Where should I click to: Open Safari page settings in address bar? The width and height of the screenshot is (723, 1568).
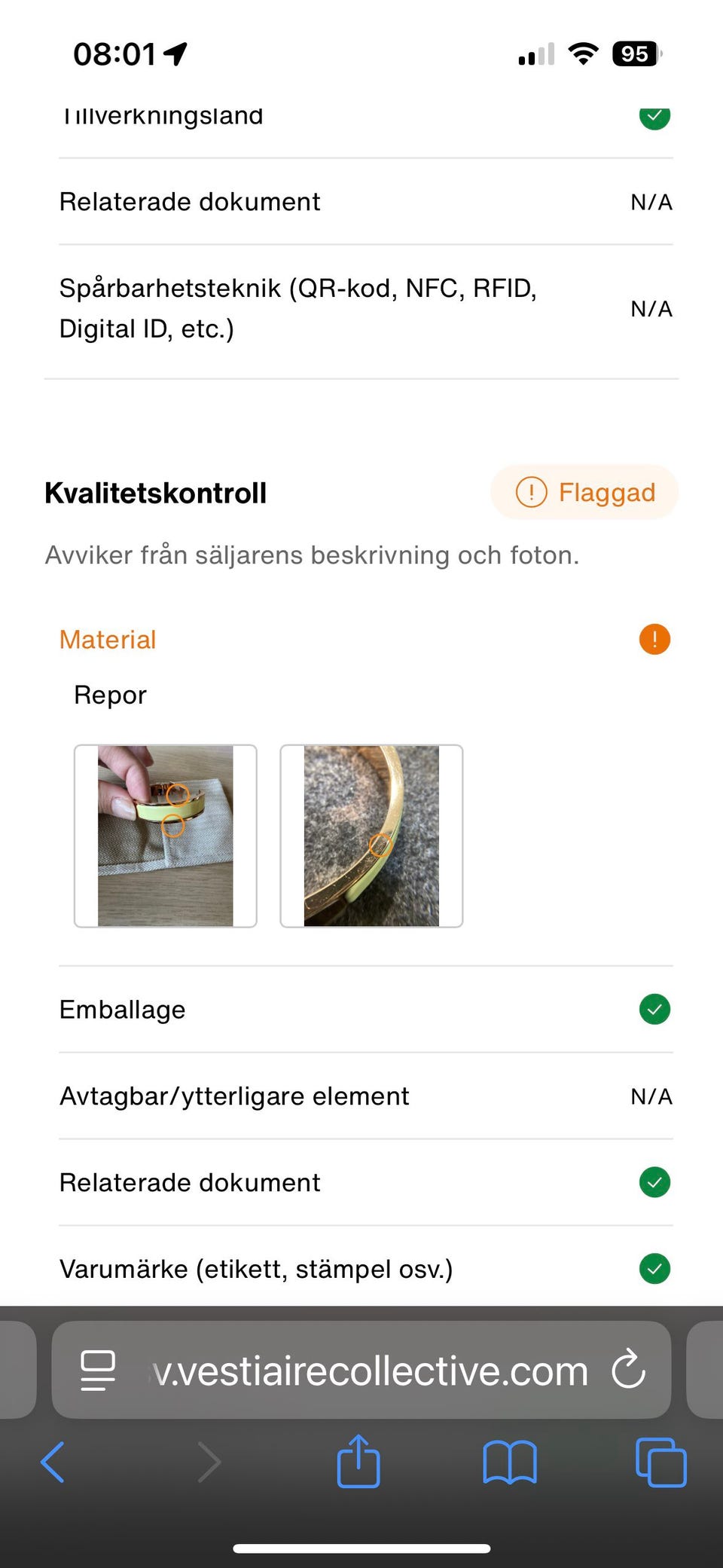(x=99, y=1371)
